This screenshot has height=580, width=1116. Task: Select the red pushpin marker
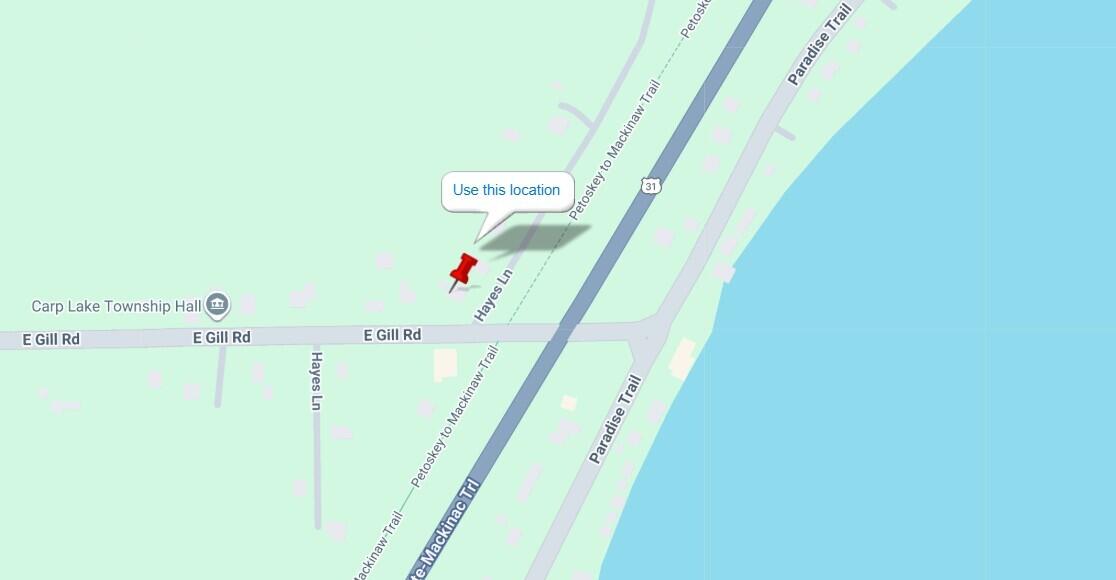pyautogui.click(x=463, y=270)
